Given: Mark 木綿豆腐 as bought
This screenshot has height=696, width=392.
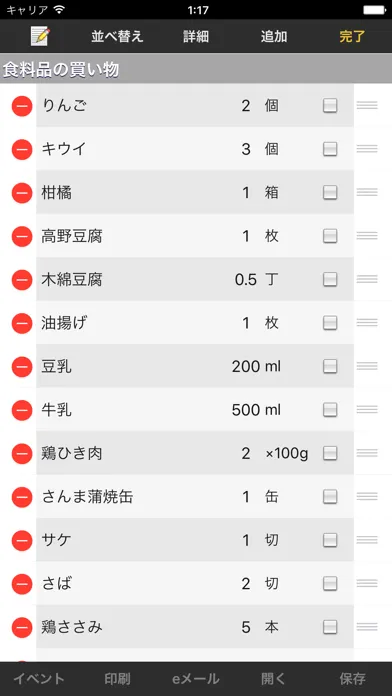Looking at the screenshot, I should (x=330, y=280).
